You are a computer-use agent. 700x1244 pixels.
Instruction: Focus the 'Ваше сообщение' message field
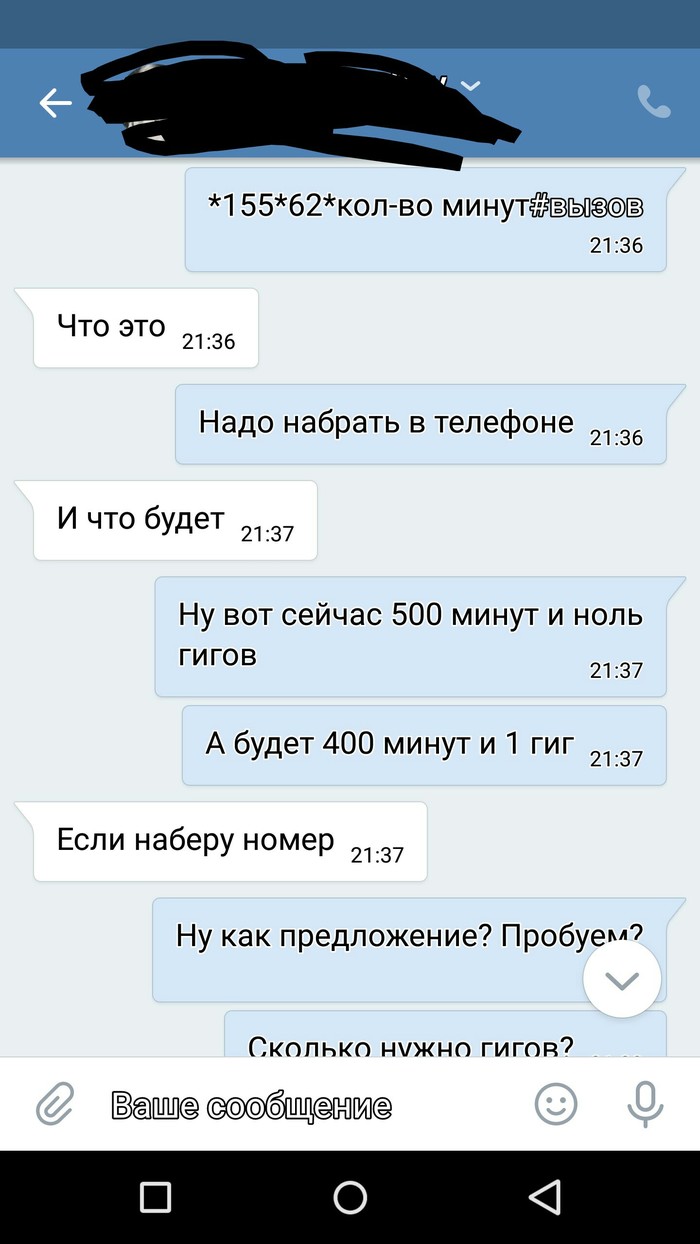300,1106
